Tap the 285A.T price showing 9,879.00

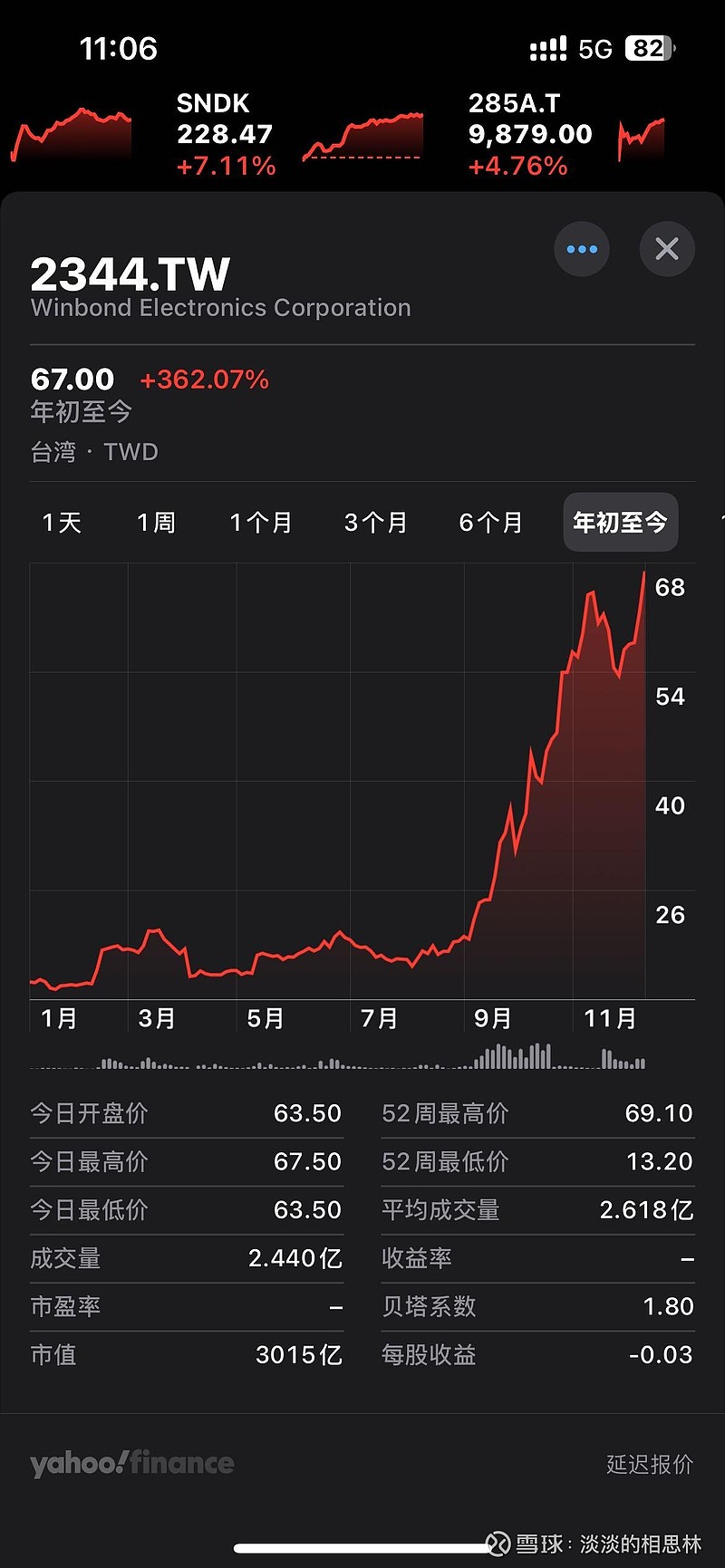[x=530, y=134]
